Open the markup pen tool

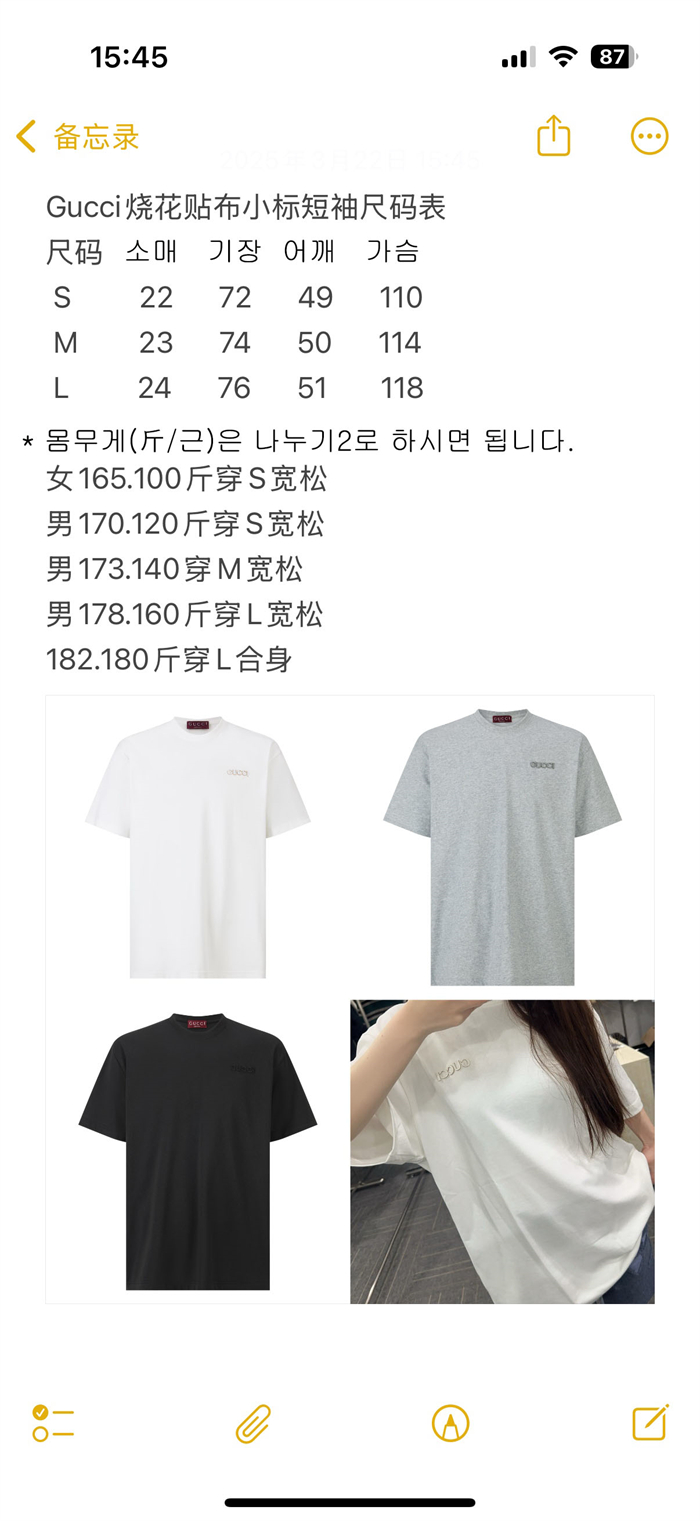tap(450, 1423)
